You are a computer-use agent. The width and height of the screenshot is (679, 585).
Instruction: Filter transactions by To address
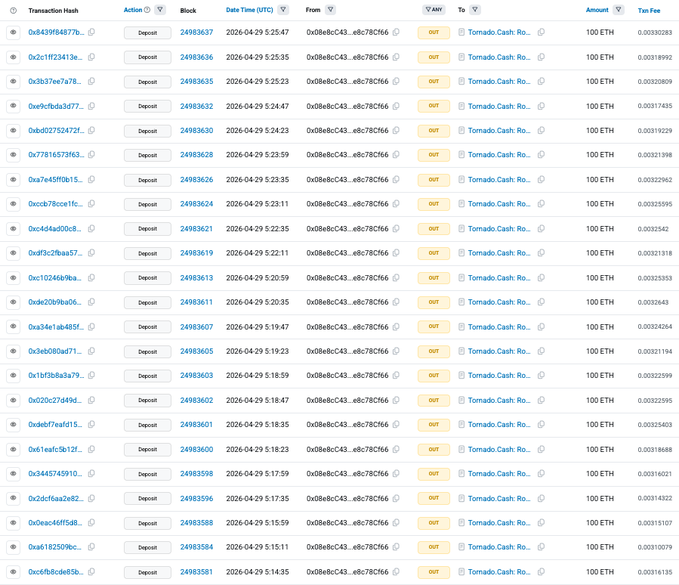pyautogui.click(x=475, y=10)
